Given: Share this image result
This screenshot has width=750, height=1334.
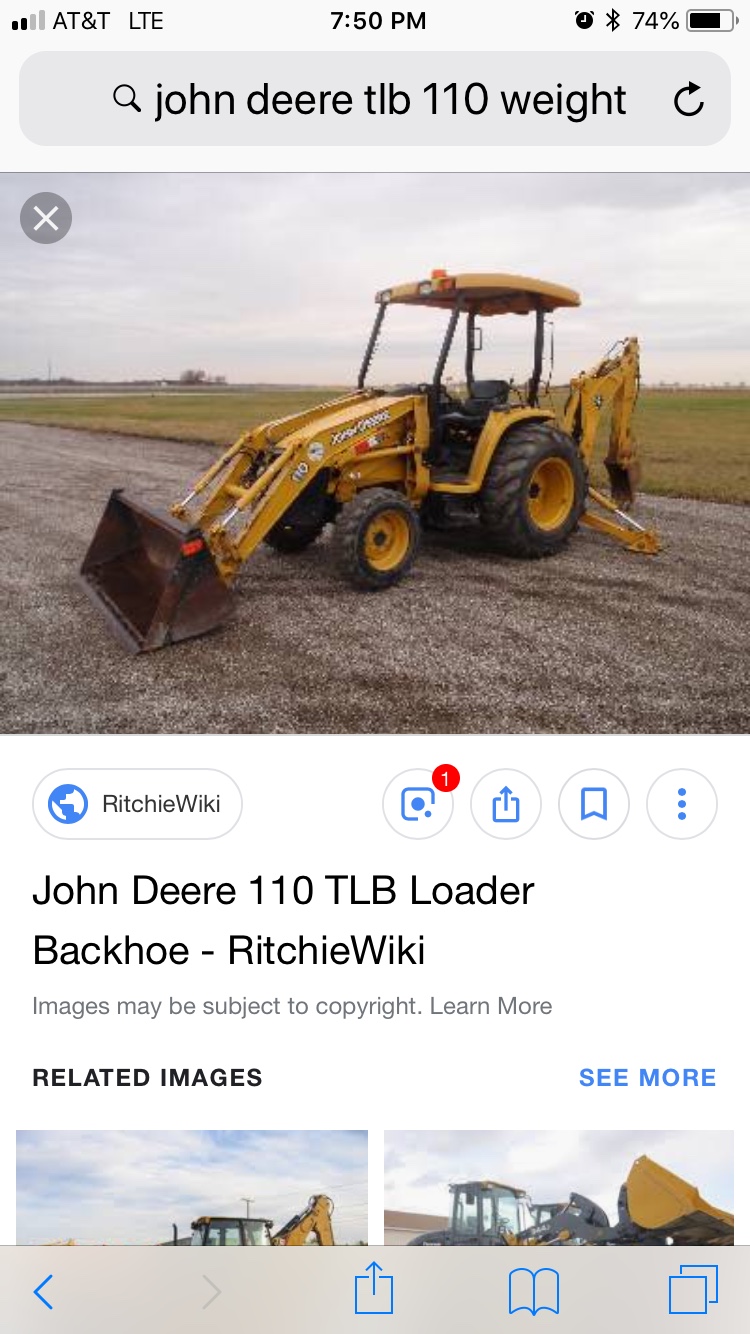Looking at the screenshot, I should tap(506, 804).
